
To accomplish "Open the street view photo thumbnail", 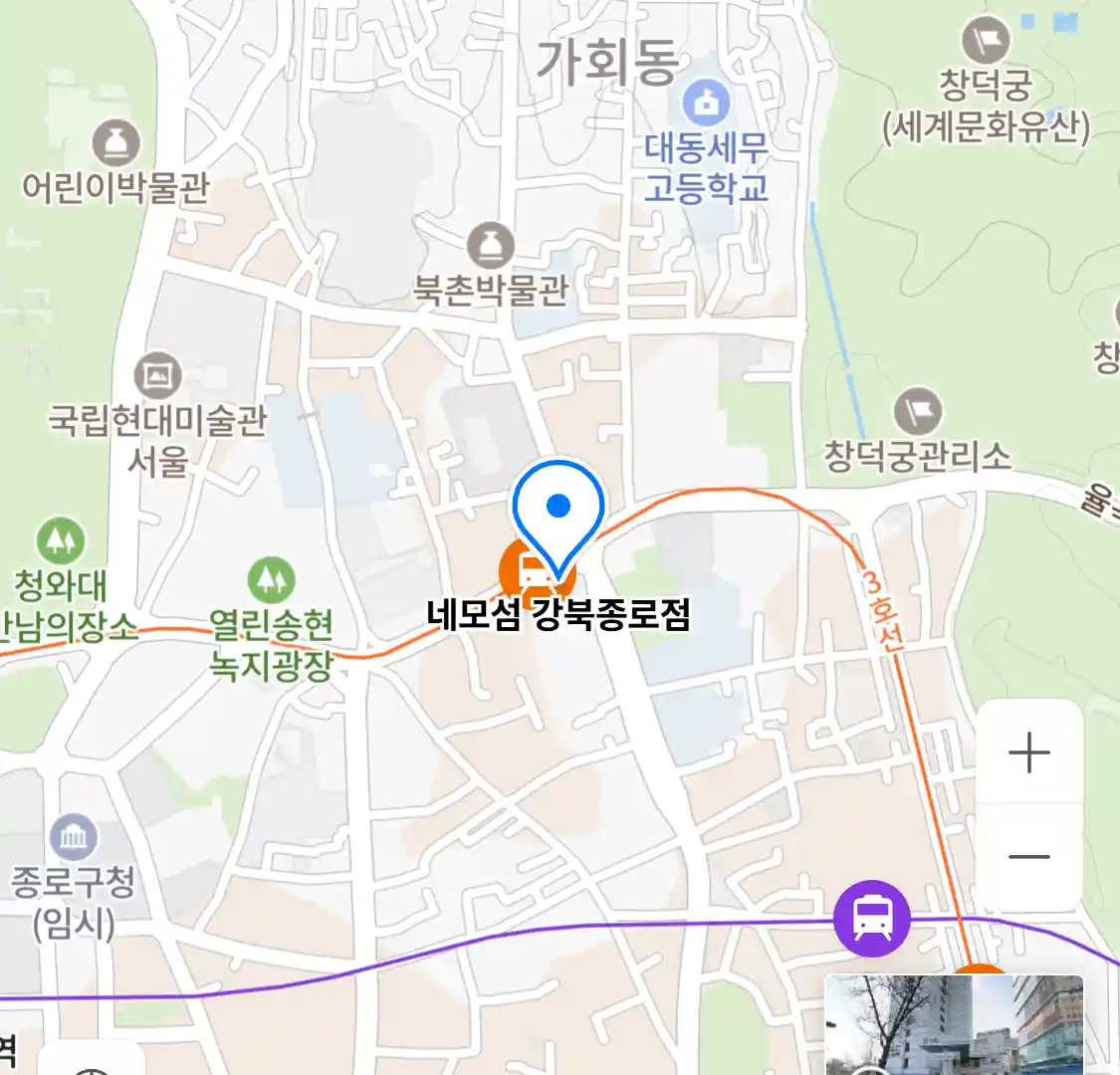I will point(954,1025).
